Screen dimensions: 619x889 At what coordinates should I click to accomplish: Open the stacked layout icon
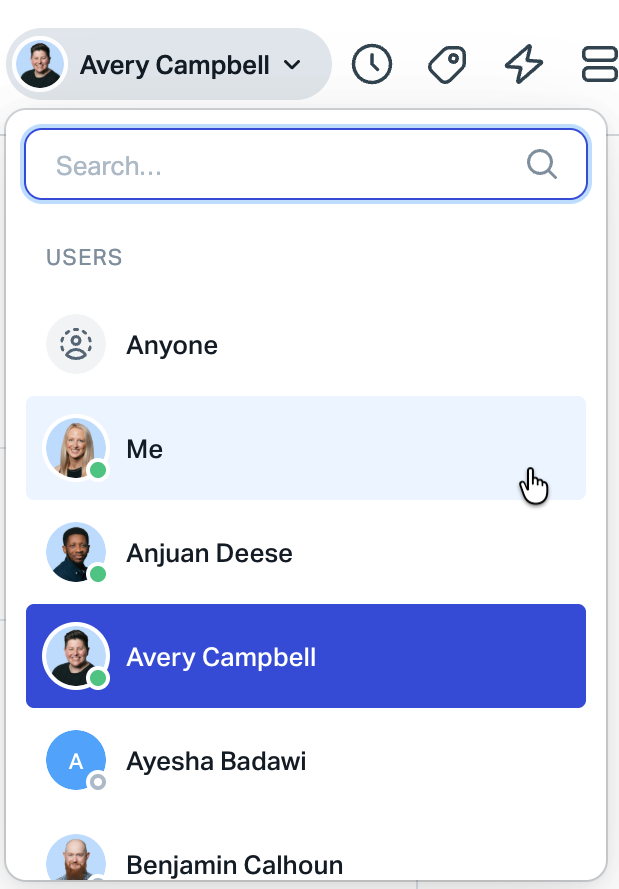pos(598,65)
